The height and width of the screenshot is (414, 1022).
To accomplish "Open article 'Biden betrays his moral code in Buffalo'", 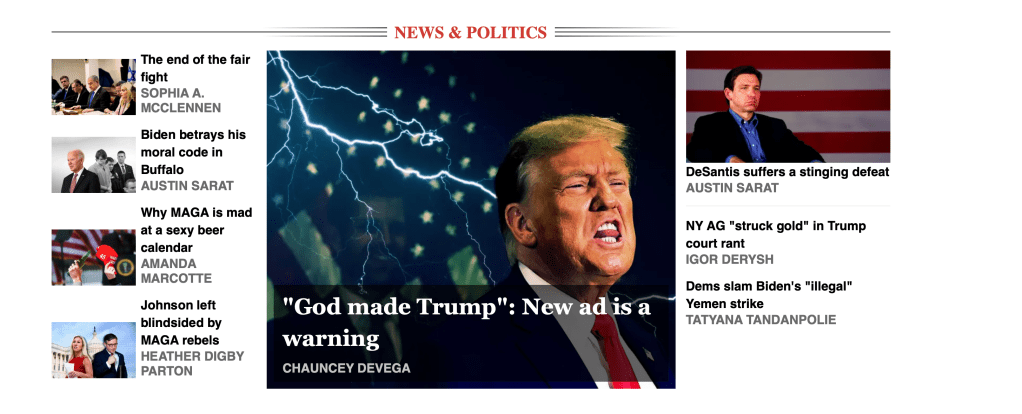I will click(x=193, y=152).
